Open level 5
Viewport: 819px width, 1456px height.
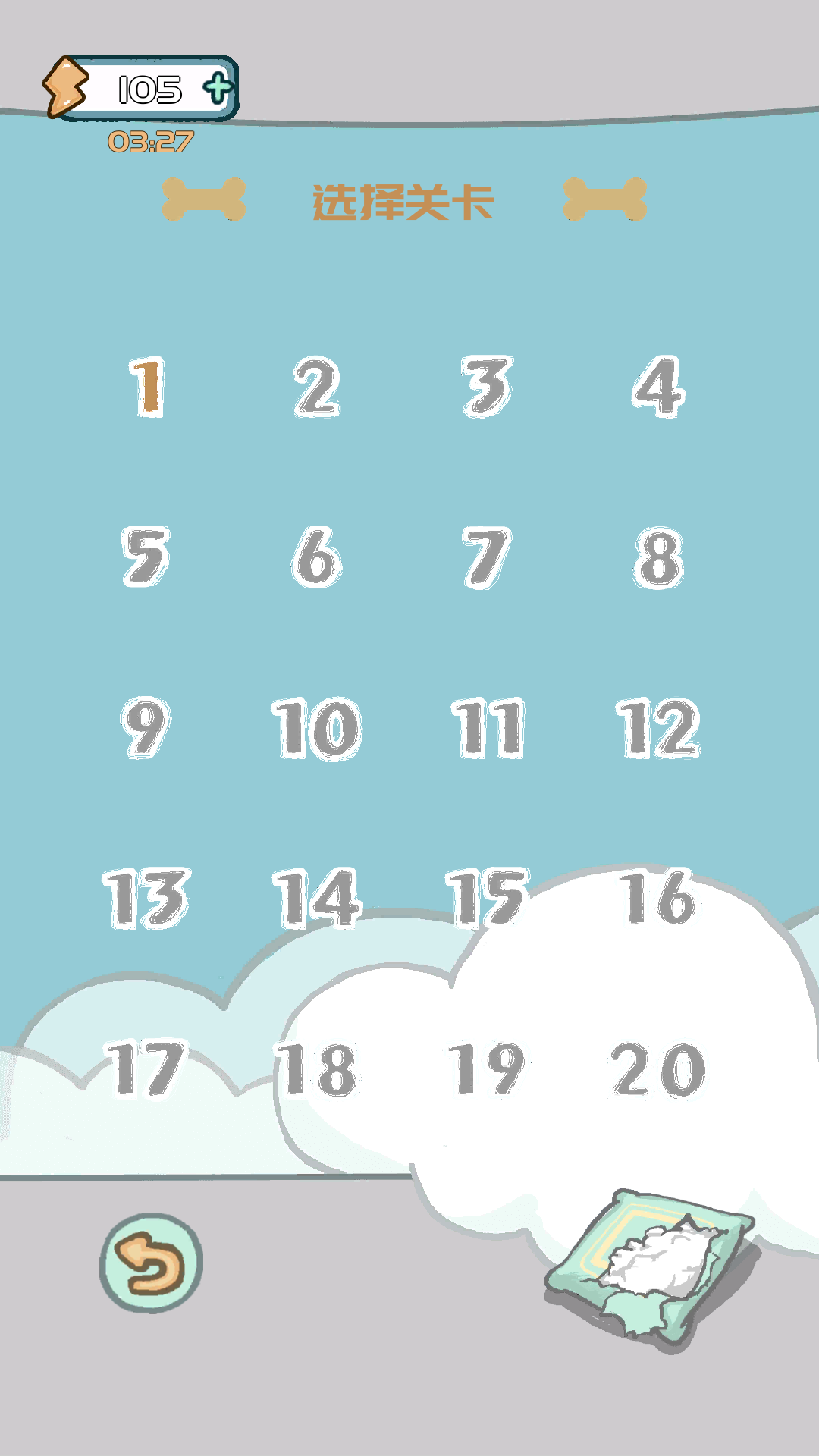tap(146, 557)
